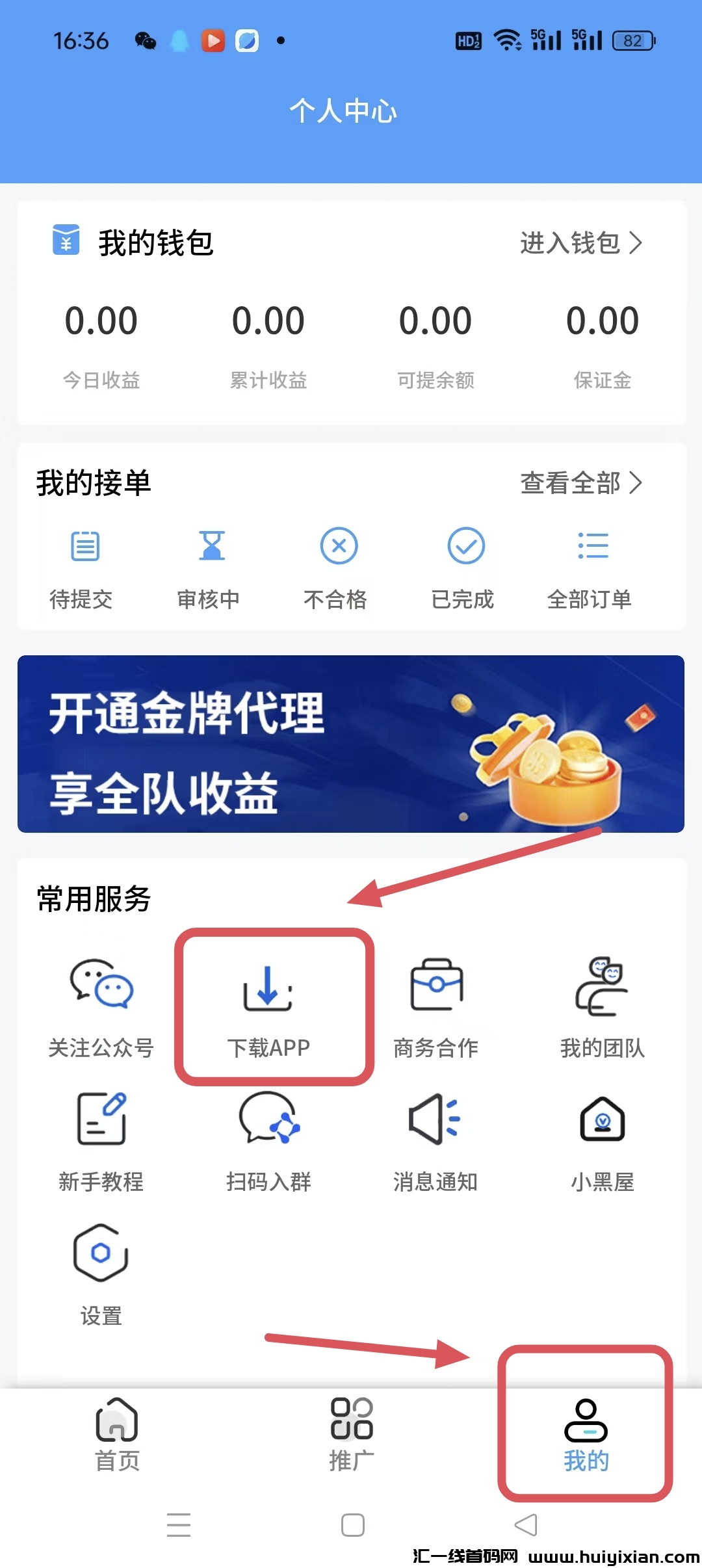Viewport: 702px width, 1568px height.
Task: Open 进入钱包 wallet link
Action: 580,243
